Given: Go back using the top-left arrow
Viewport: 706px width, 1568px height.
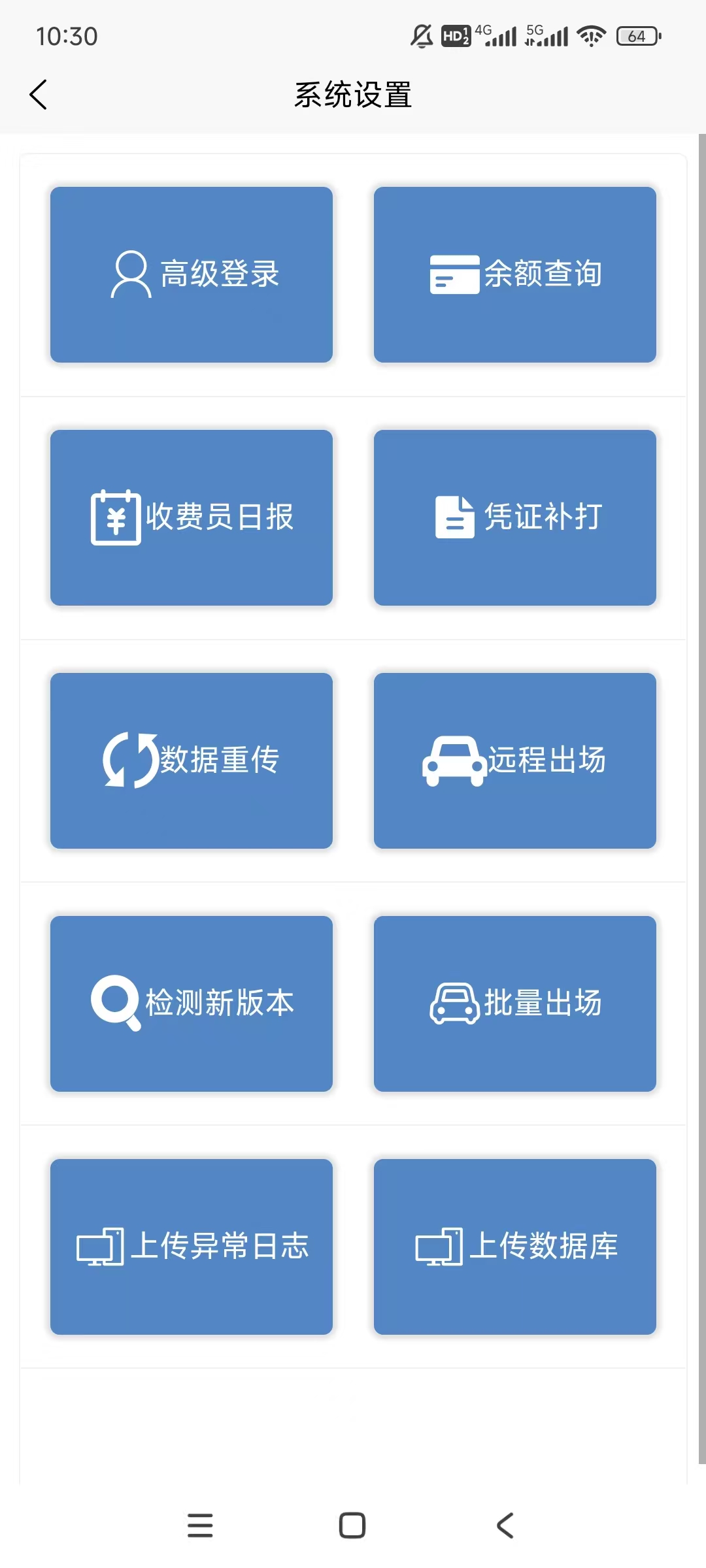Looking at the screenshot, I should click(39, 93).
